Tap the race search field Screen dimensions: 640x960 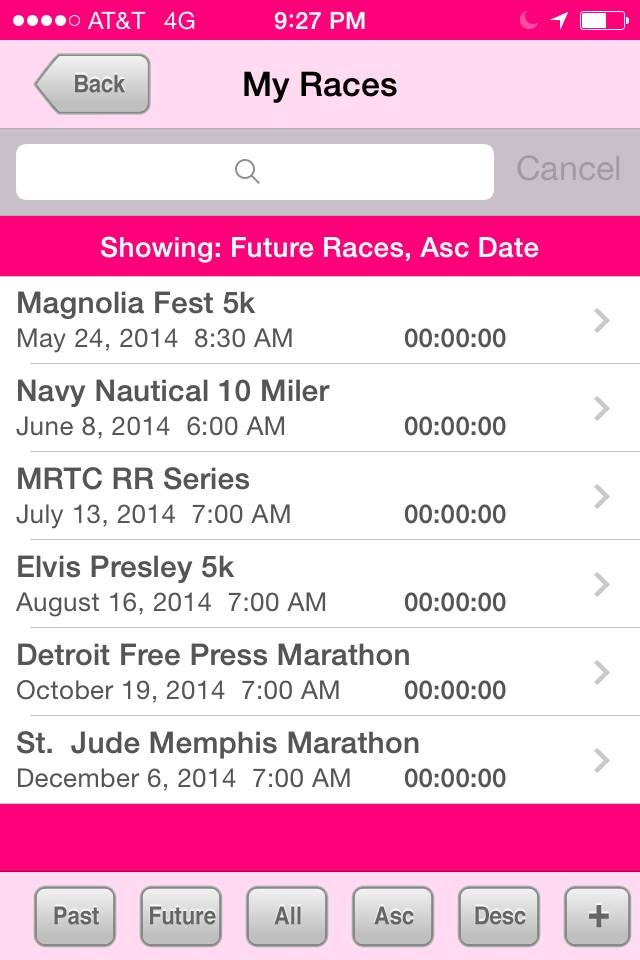(255, 172)
